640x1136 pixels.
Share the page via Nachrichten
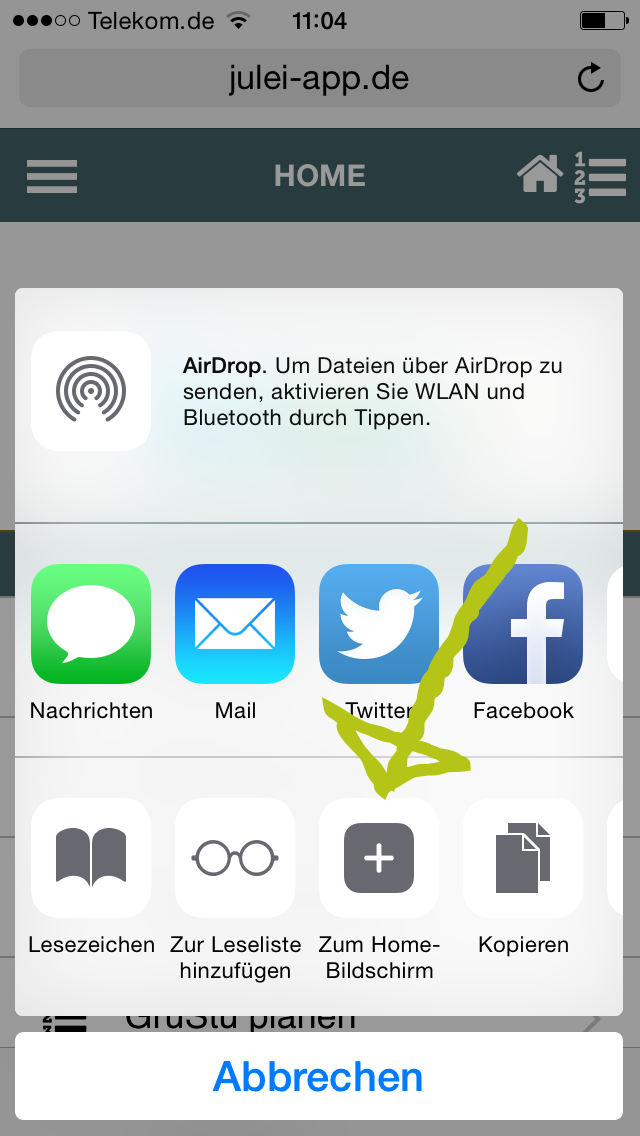point(91,625)
